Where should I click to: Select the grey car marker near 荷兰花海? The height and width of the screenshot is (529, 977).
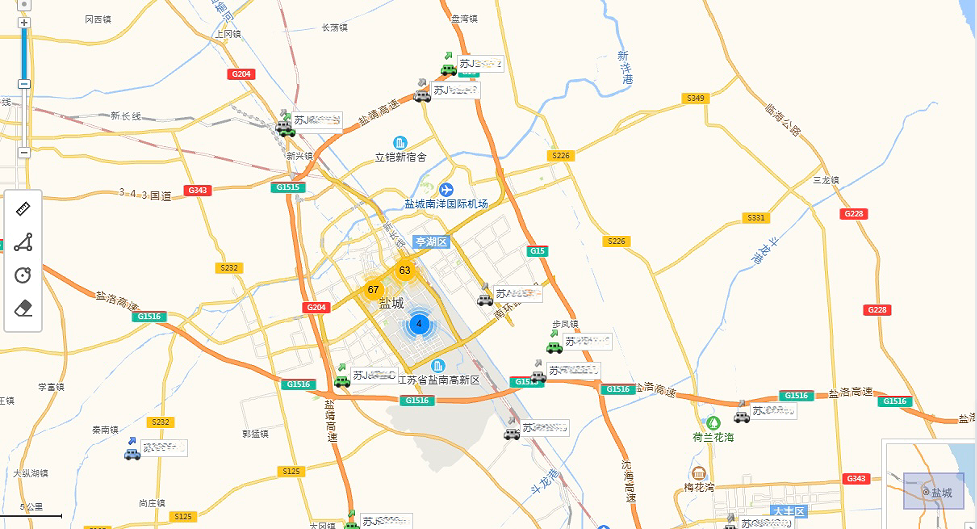pyautogui.click(x=741, y=414)
